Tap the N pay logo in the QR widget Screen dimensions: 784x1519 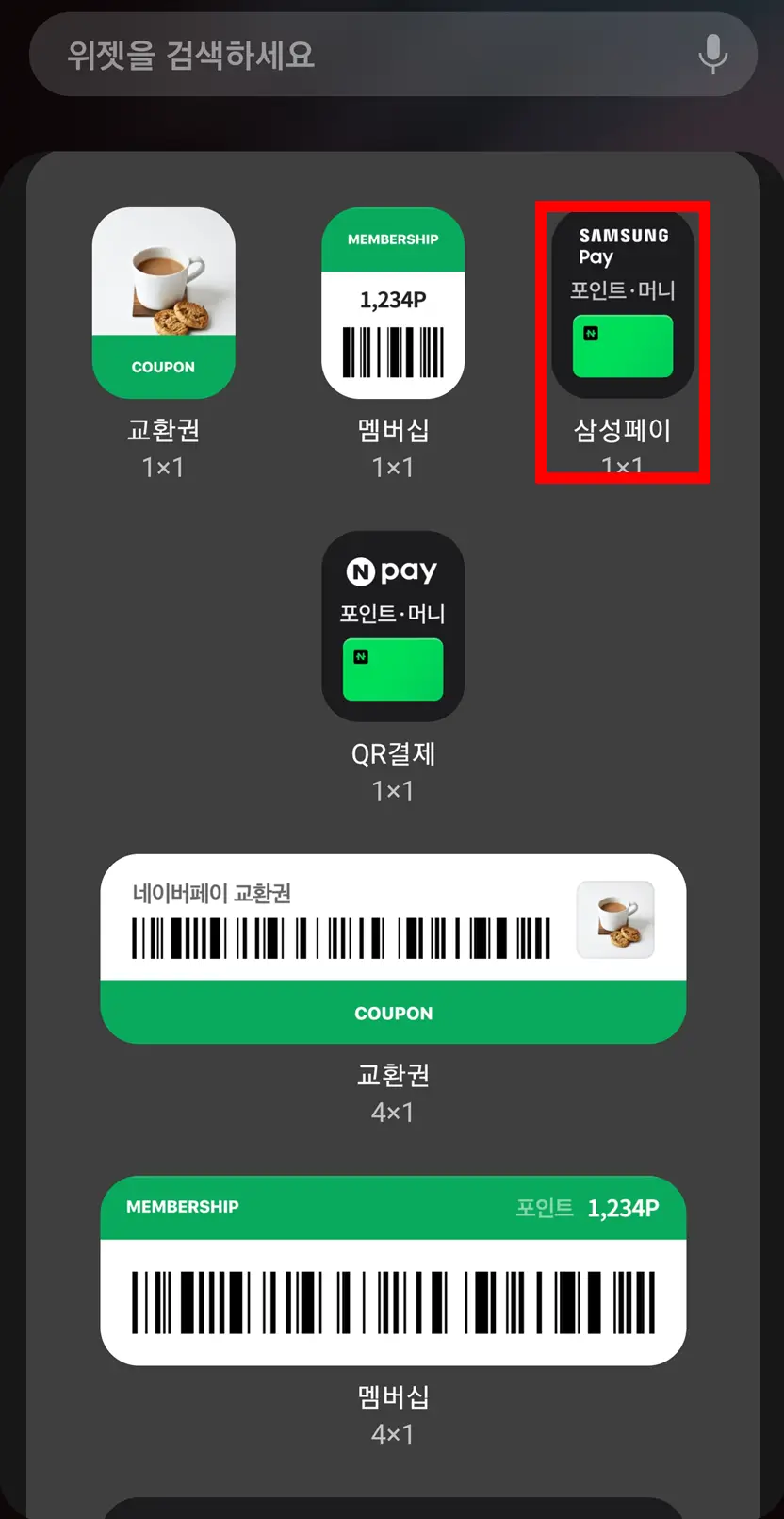coord(393,571)
